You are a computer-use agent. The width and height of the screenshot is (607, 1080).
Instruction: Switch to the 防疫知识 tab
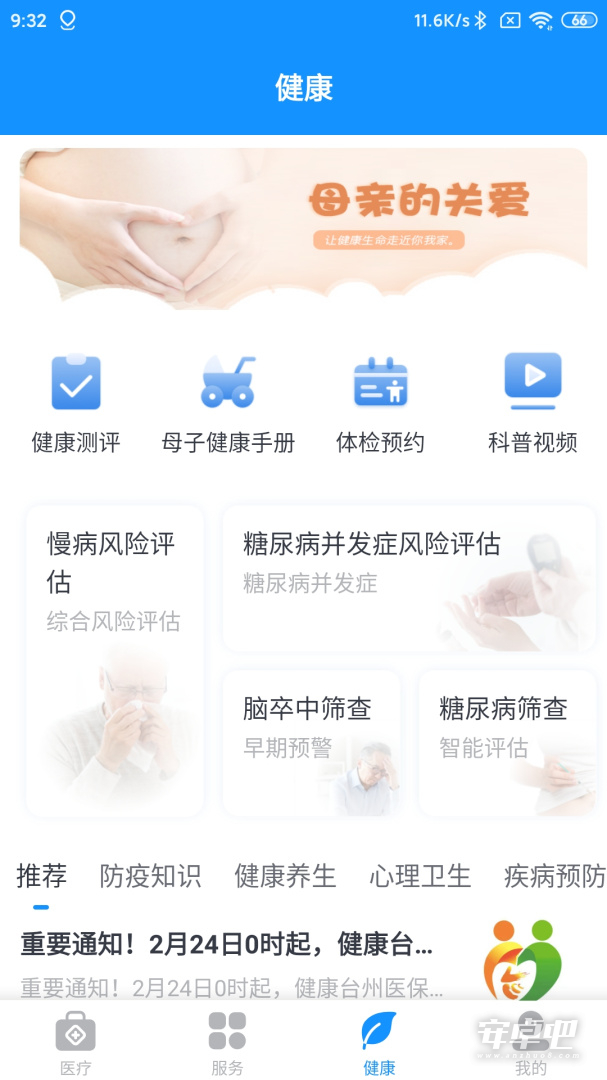tap(150, 876)
